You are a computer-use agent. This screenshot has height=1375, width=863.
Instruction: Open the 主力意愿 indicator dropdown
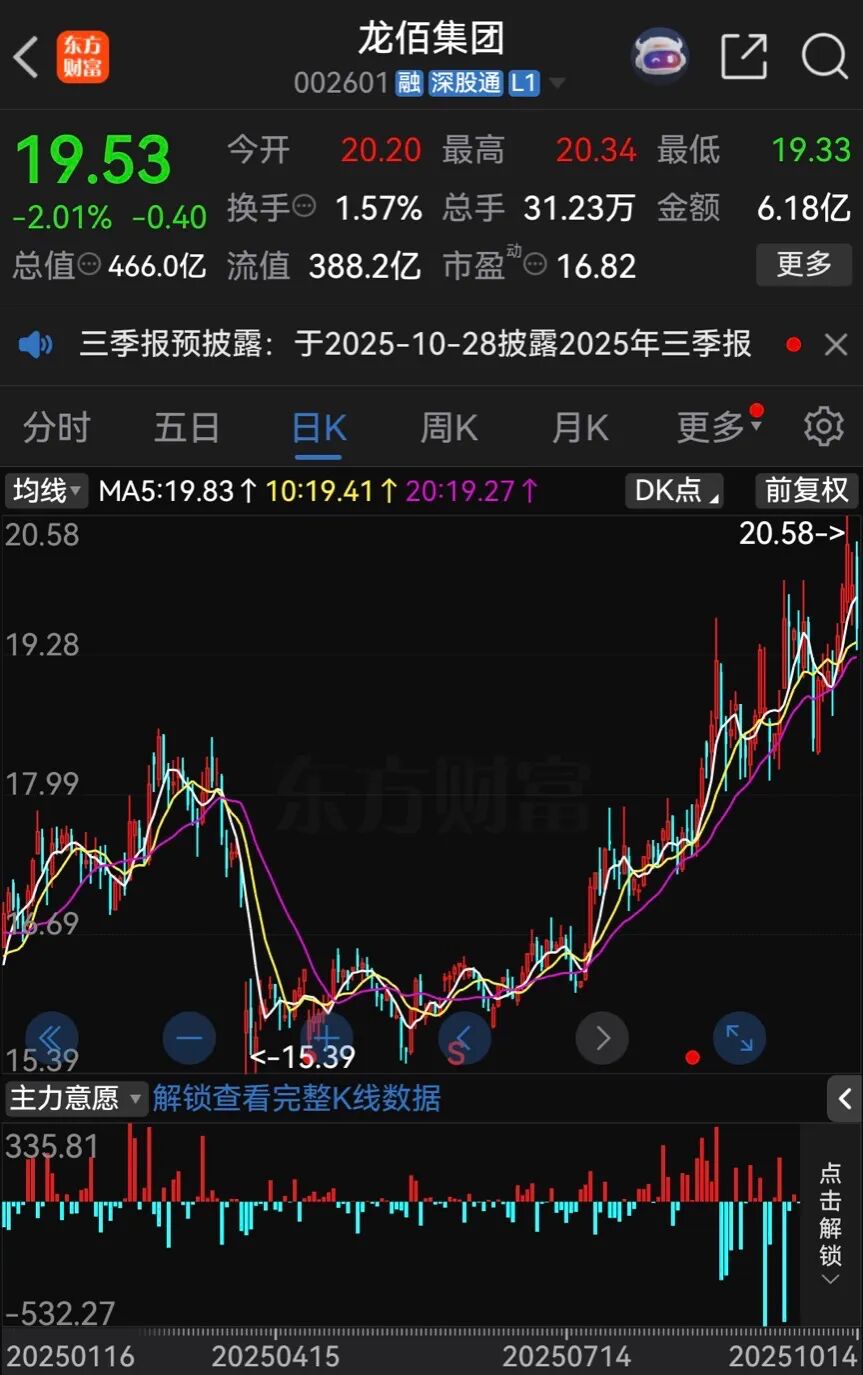[x=76, y=1099]
